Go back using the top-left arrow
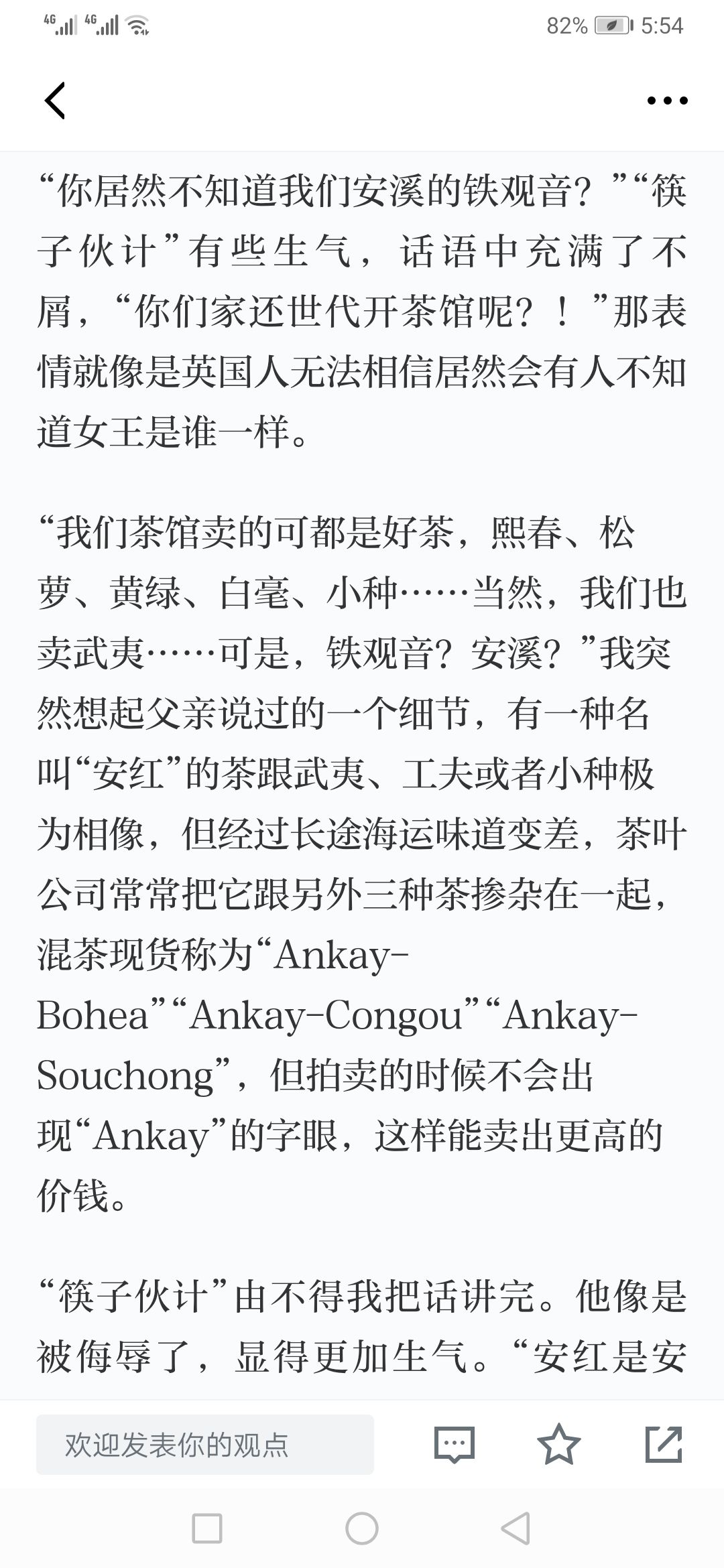724x1568 pixels. (55, 101)
